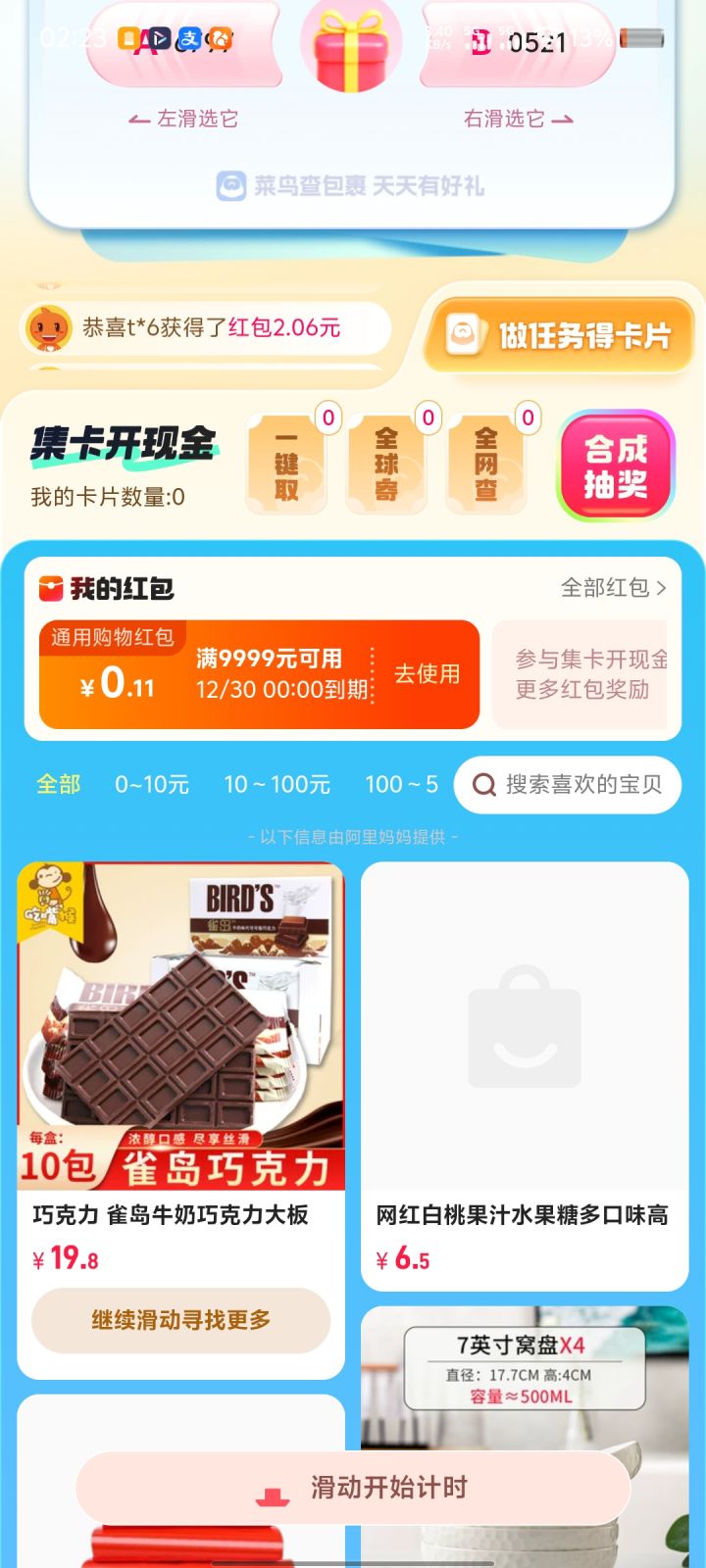Viewport: 706px width, 1568px height.
Task: Tap the card stack icon on 做任务得卡片
Action: coord(465,334)
